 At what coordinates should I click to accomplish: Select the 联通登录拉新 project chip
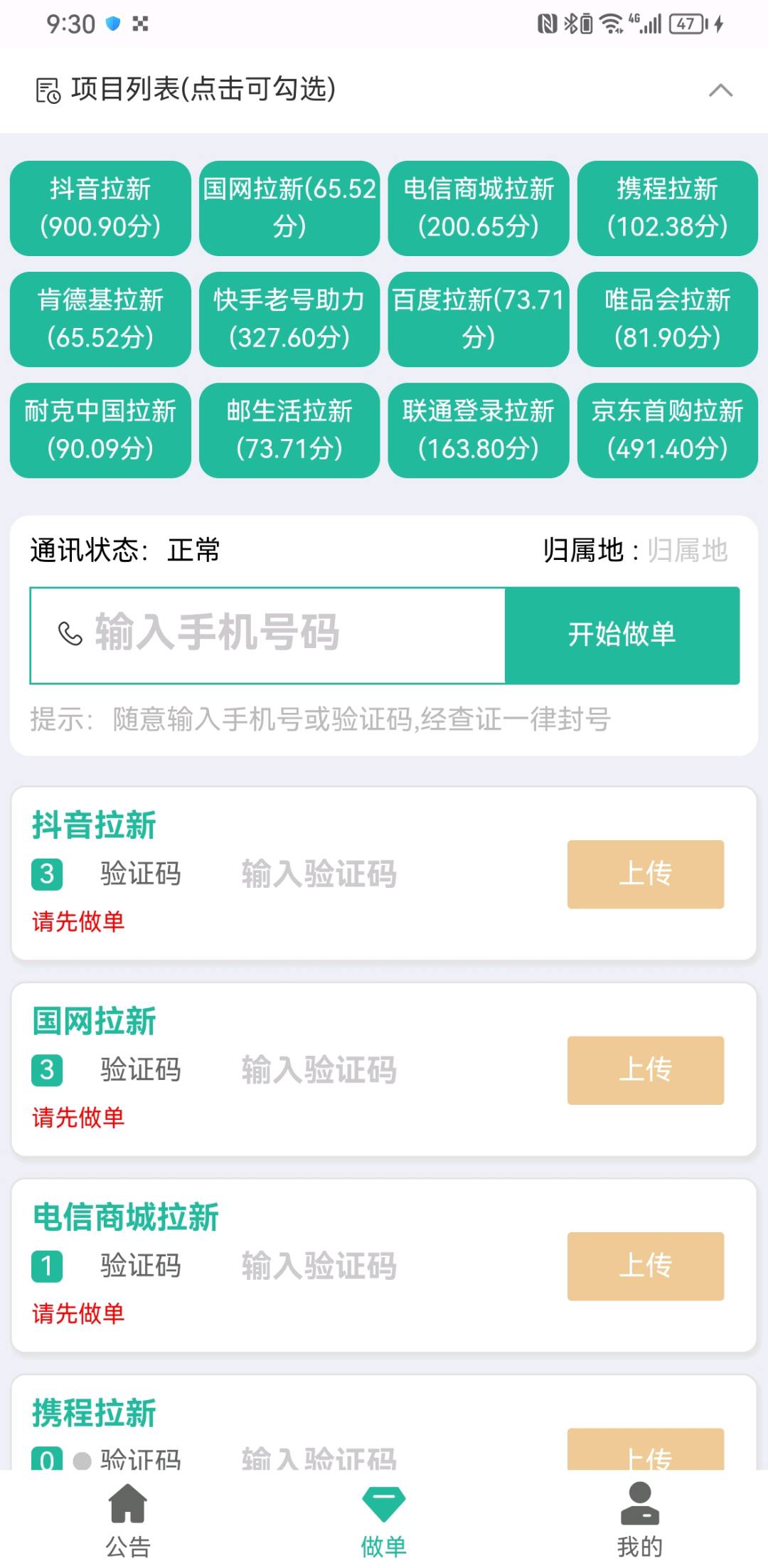pyautogui.click(x=479, y=430)
